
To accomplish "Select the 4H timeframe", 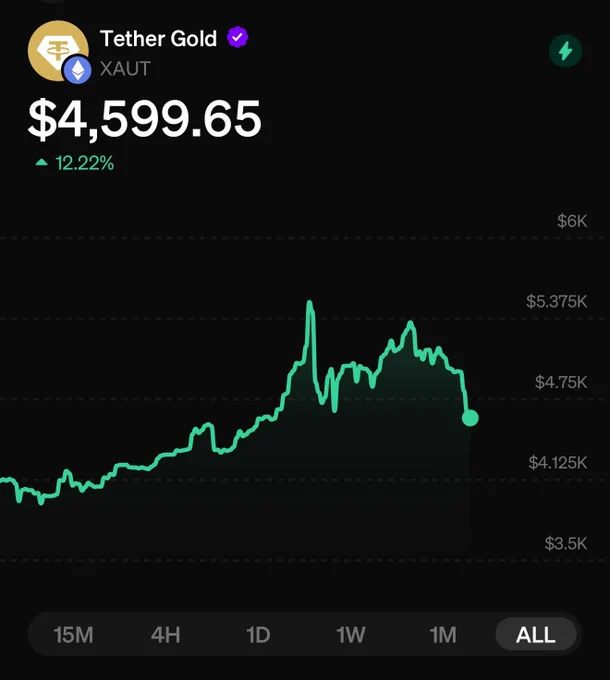I will [166, 635].
